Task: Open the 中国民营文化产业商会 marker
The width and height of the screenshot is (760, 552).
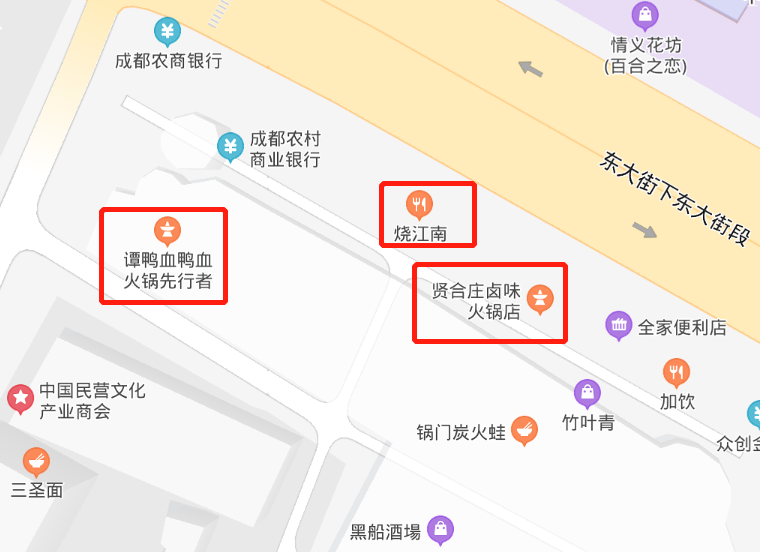Action: (20, 399)
